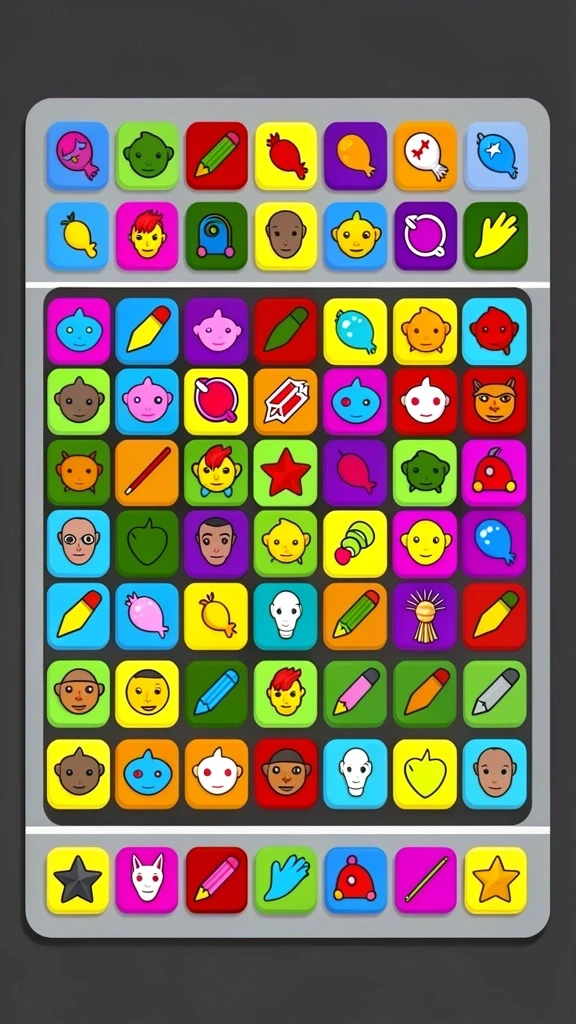Tap the red star on green tile
This screenshot has height=1024, width=576.
click(x=285, y=472)
